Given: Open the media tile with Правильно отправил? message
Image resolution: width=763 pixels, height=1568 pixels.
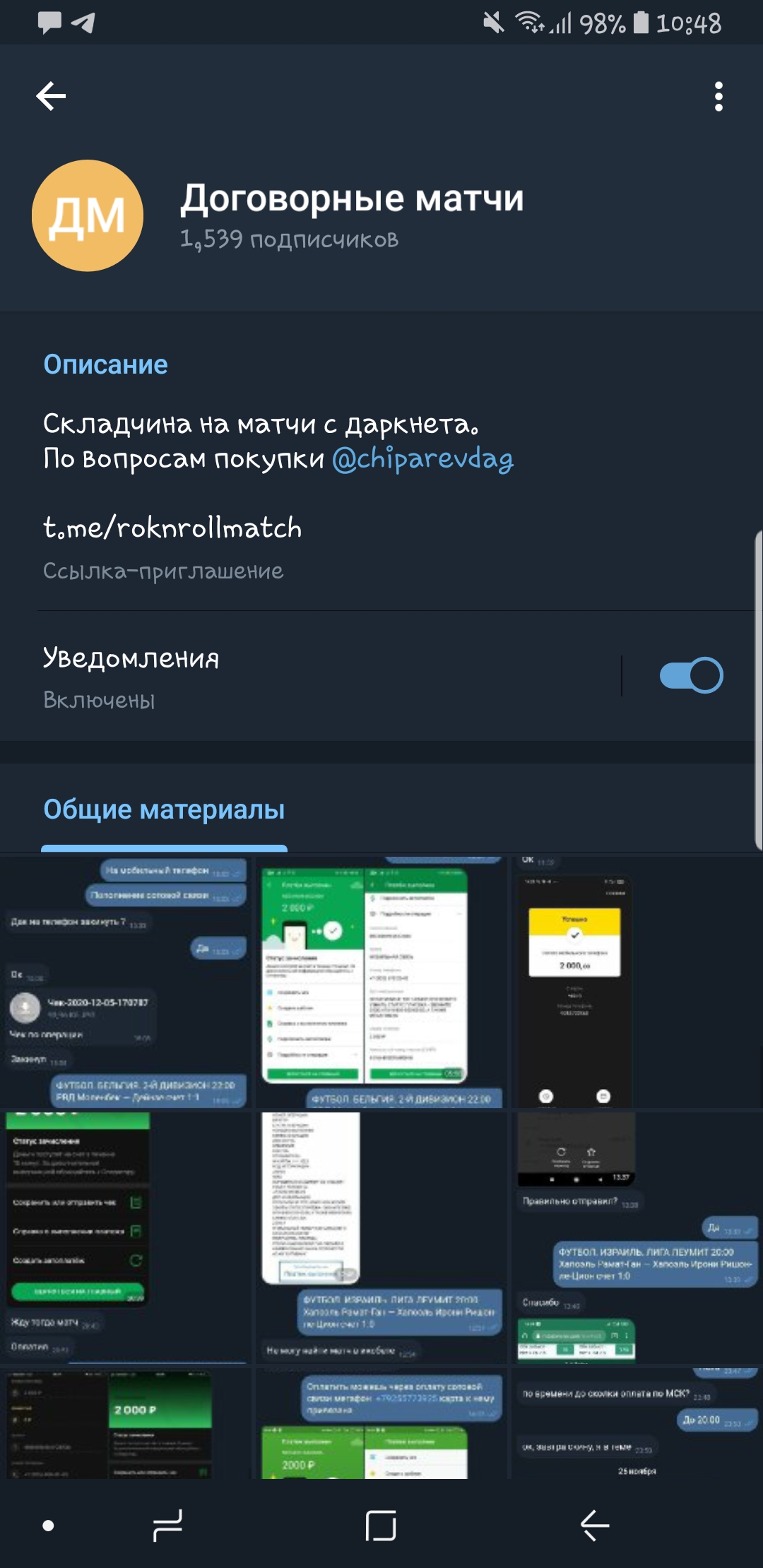Looking at the screenshot, I should click(x=637, y=1237).
